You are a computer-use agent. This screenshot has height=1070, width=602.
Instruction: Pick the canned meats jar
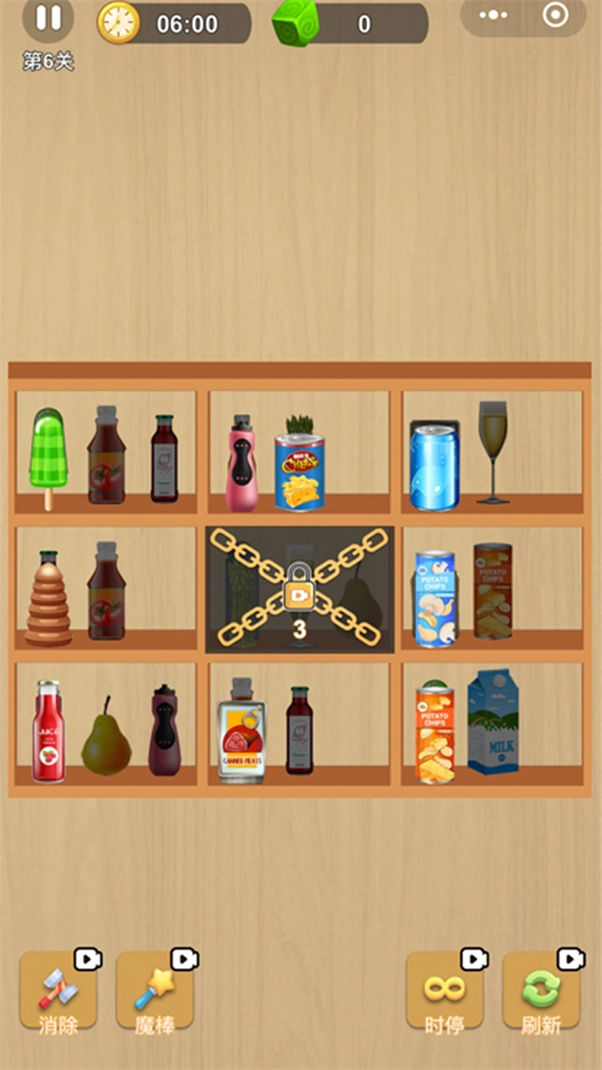tap(241, 730)
